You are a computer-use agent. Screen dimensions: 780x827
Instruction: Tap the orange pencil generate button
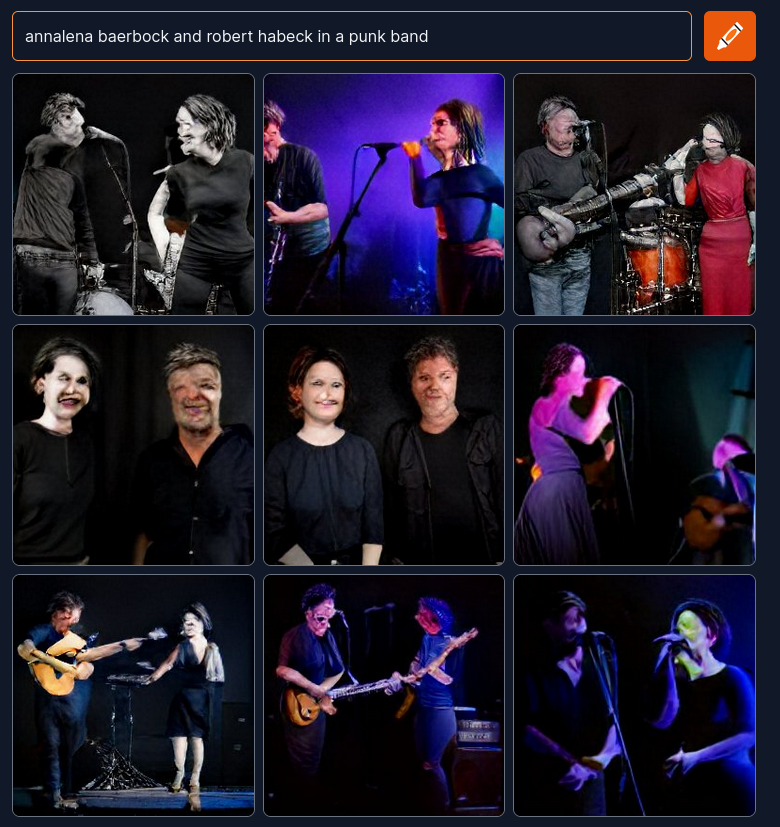[729, 36]
